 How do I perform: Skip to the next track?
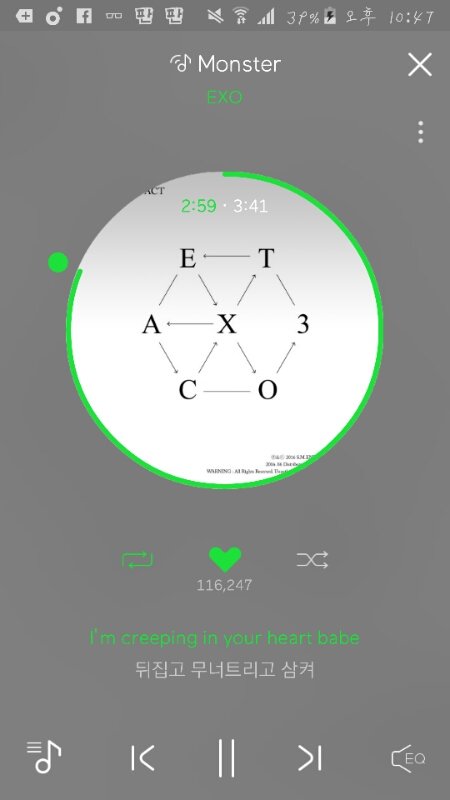(x=310, y=758)
